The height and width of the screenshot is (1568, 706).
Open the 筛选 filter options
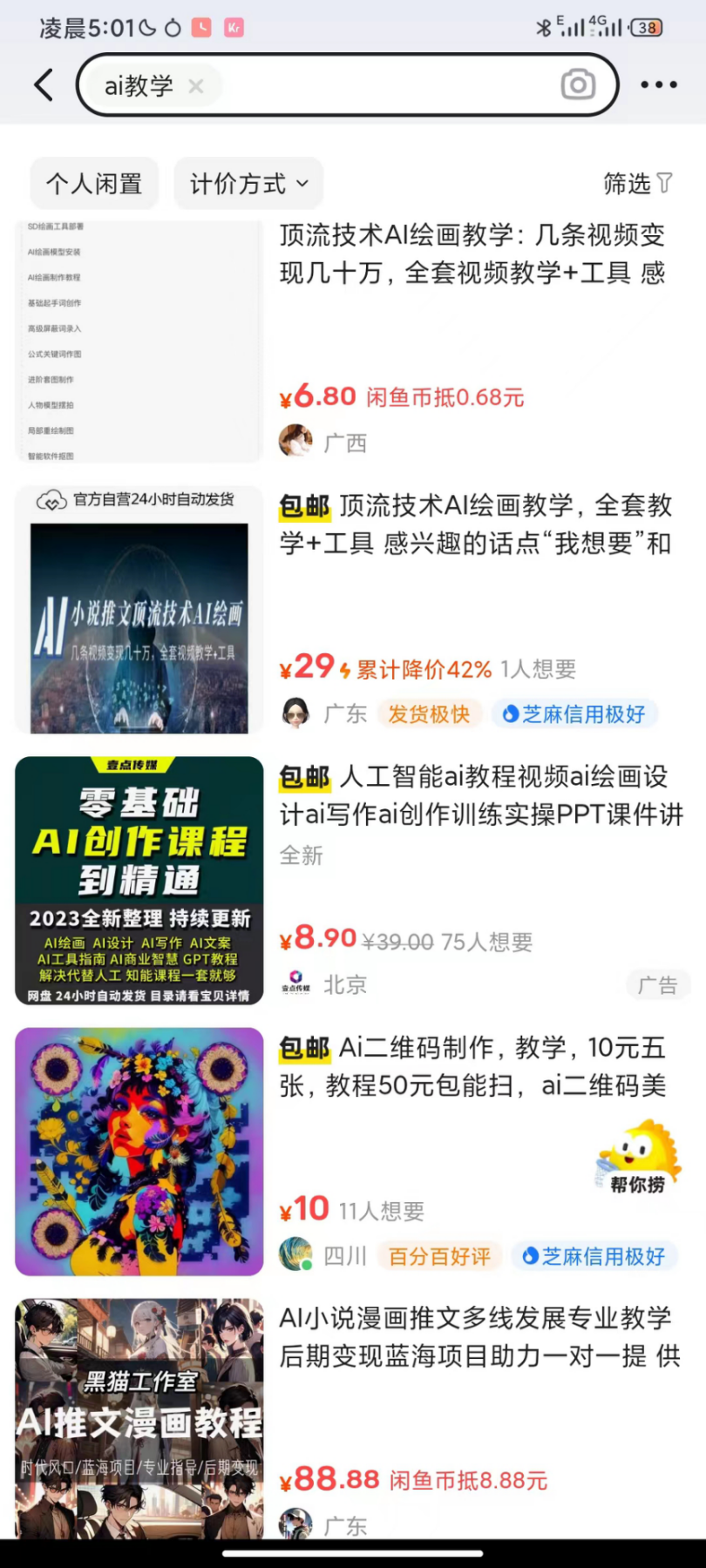[x=637, y=184]
